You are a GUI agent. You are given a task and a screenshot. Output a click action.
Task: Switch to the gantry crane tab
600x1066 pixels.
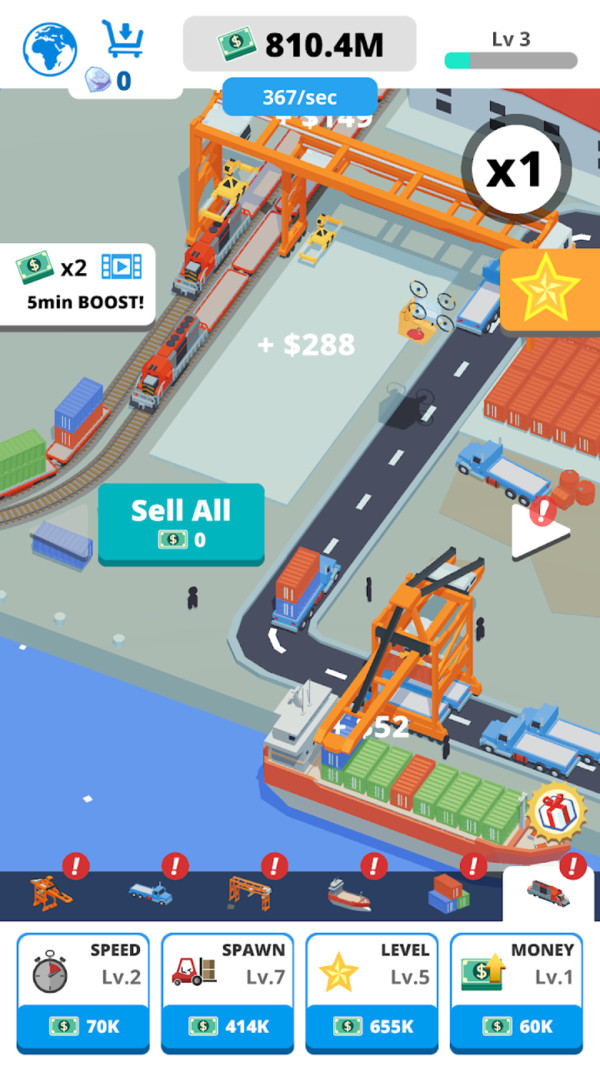[x=248, y=891]
